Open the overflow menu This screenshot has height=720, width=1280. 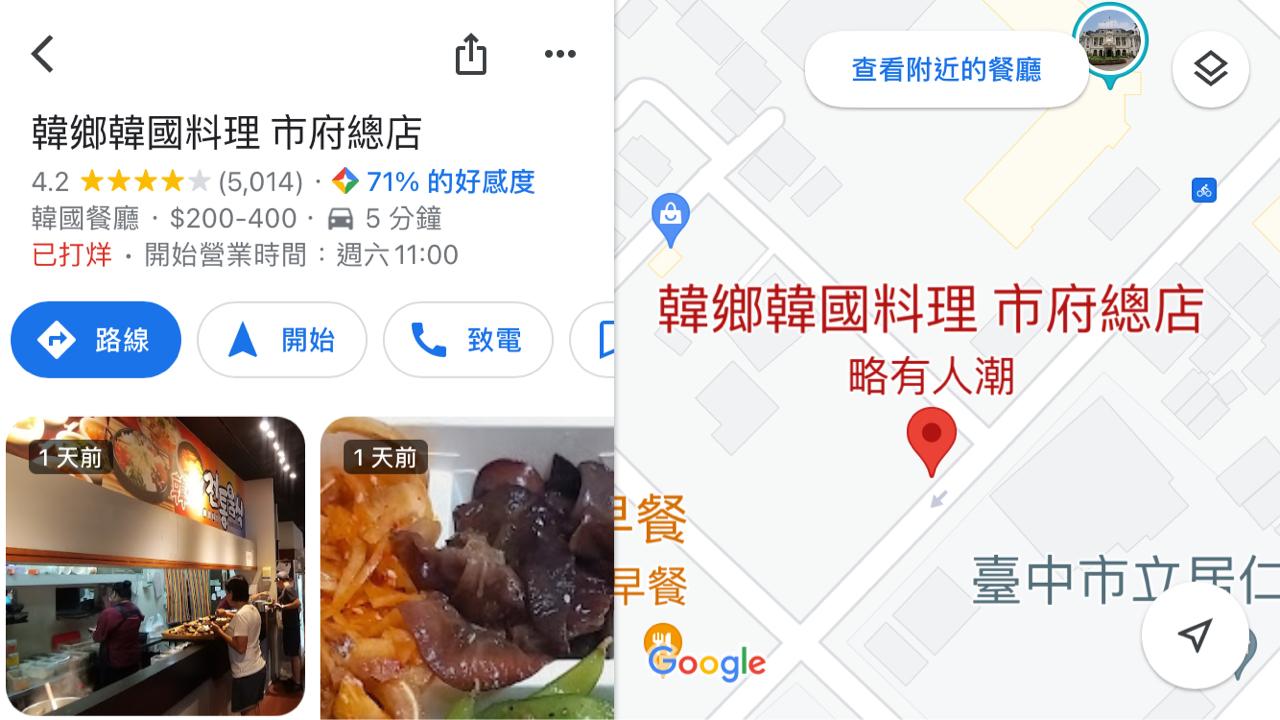pyautogui.click(x=560, y=54)
